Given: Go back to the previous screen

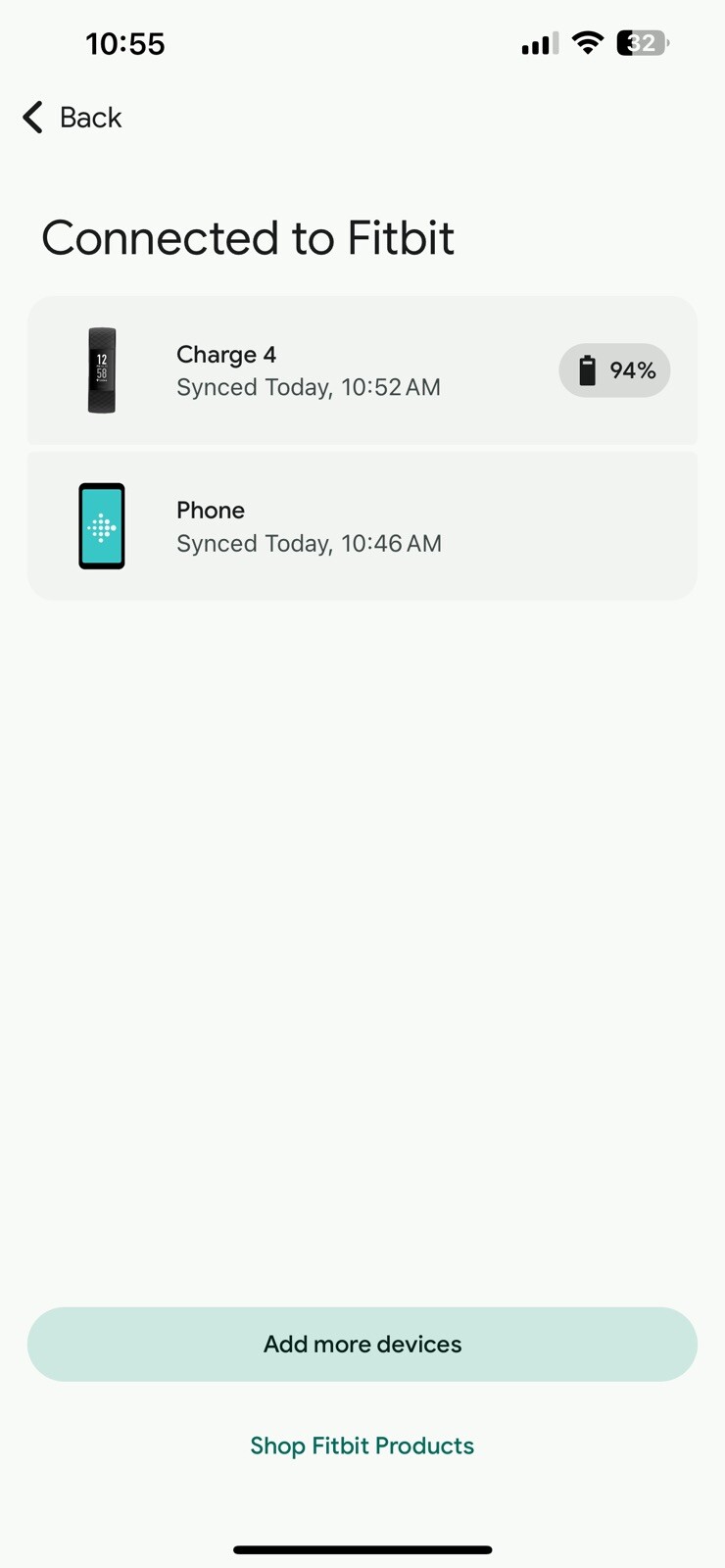Looking at the screenshot, I should [72, 118].
